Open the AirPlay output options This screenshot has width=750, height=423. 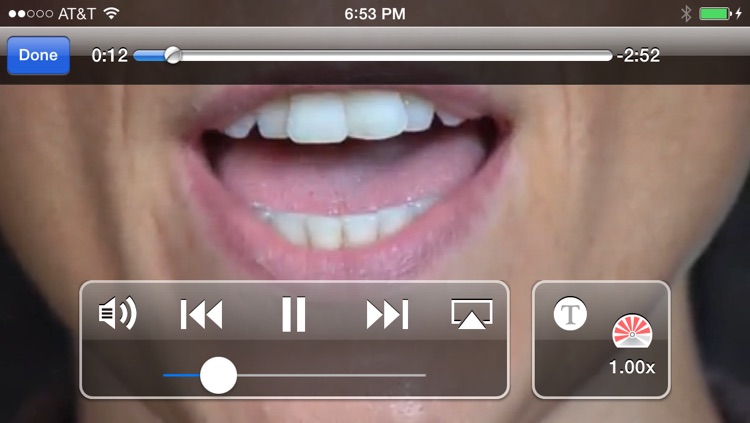(x=472, y=315)
